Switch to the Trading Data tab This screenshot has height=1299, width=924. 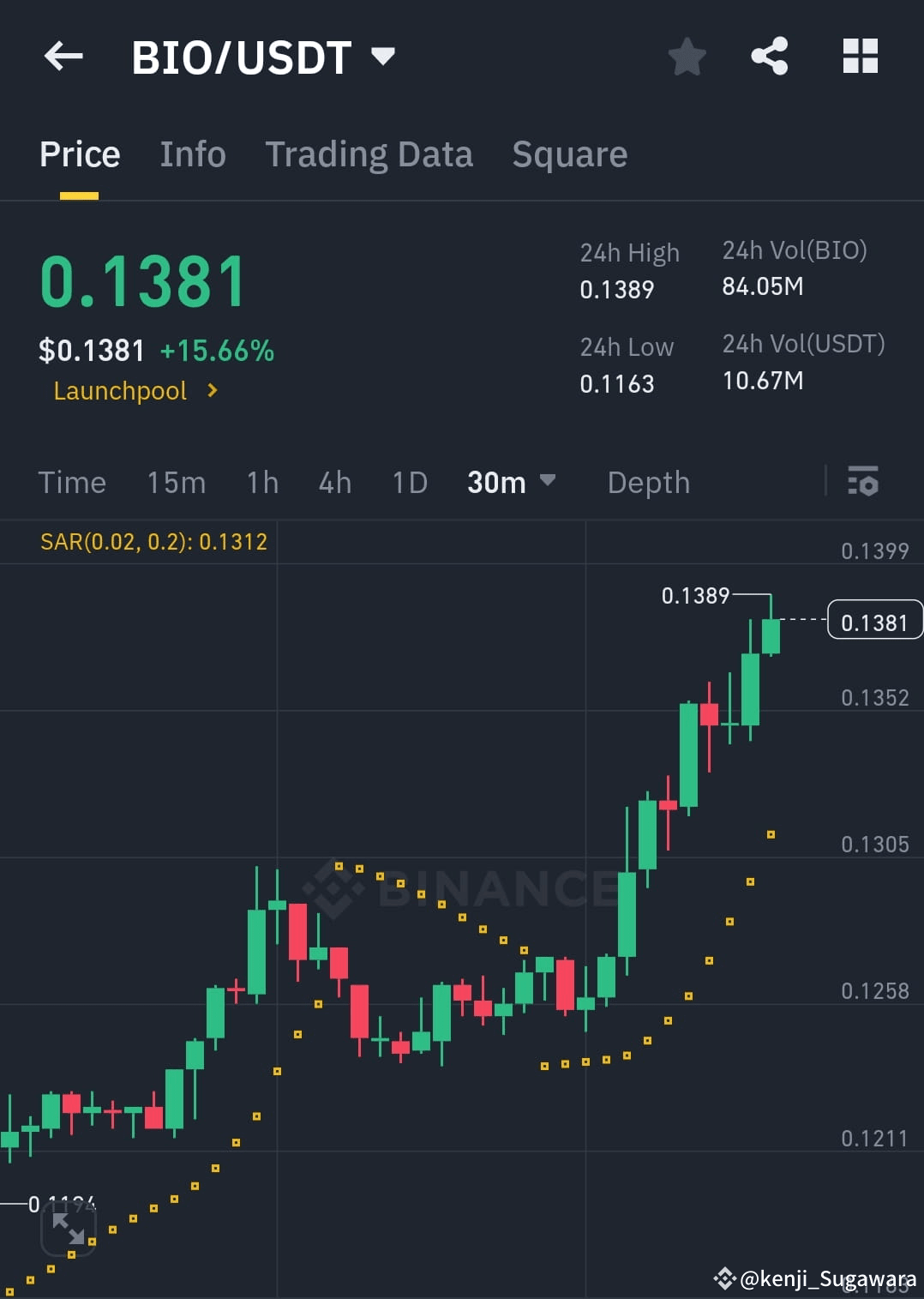coord(369,154)
